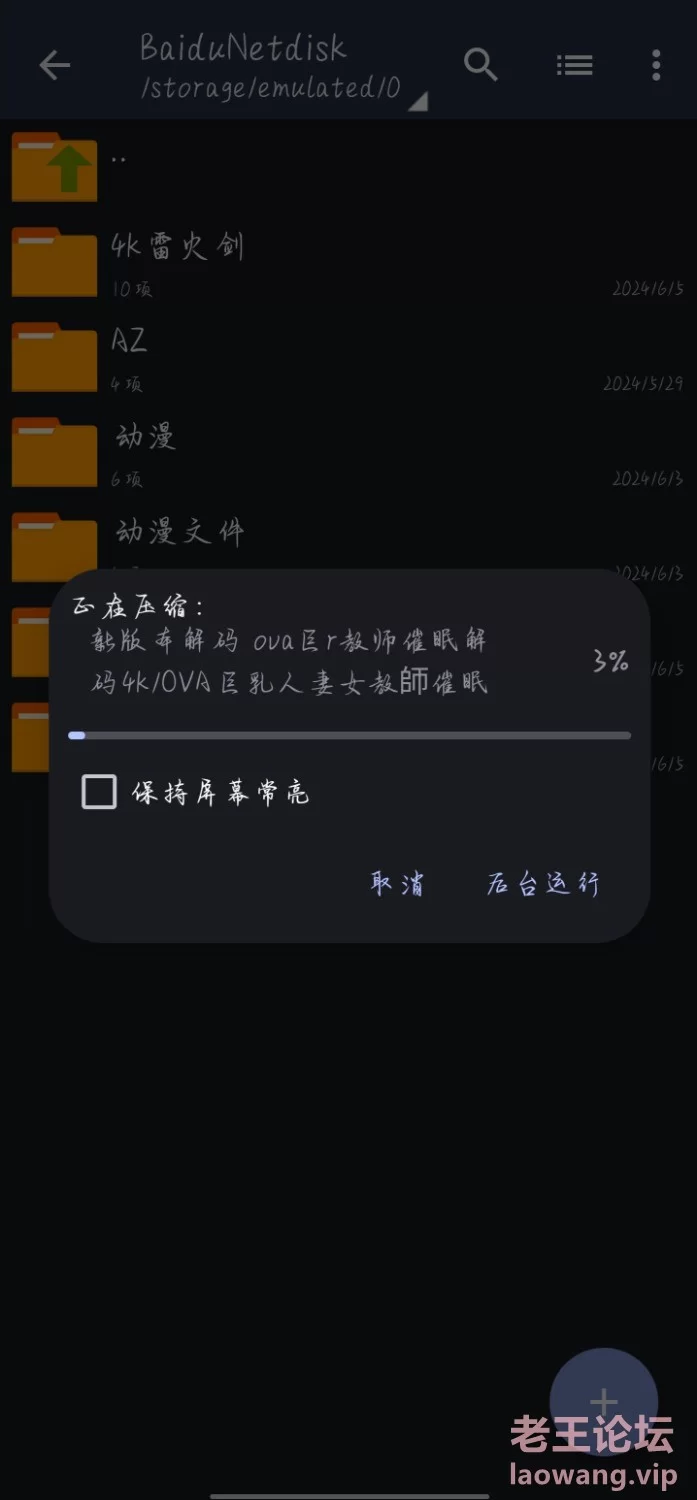Expand the /storage/emulated/0 path dropdown

[x=417, y=100]
